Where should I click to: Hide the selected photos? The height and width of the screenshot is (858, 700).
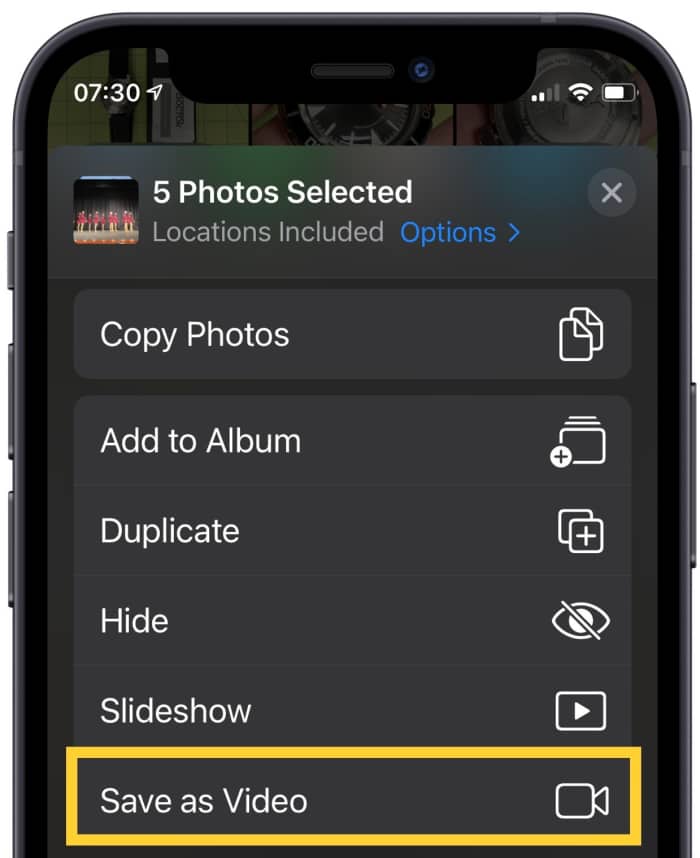click(x=352, y=621)
